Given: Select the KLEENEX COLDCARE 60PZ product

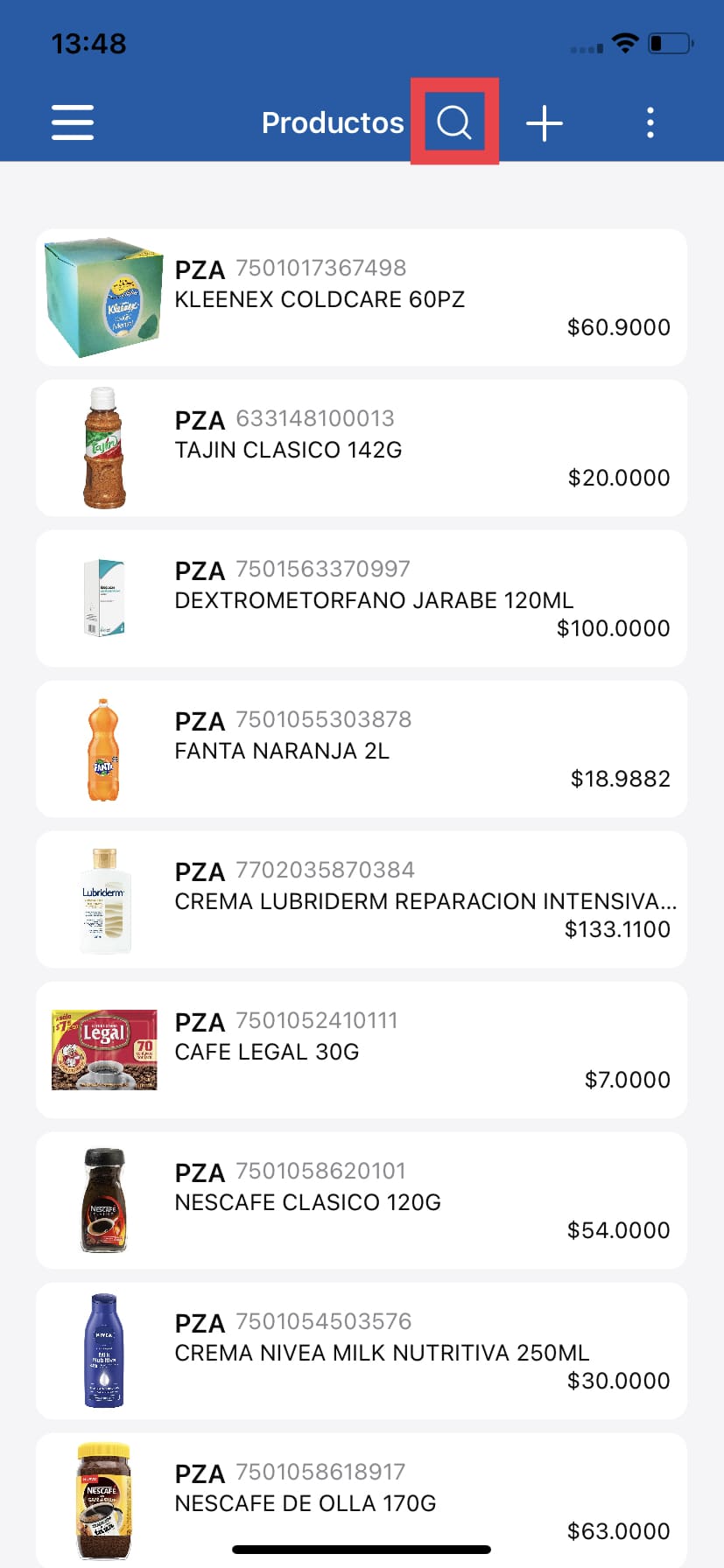Looking at the screenshot, I should (x=362, y=297).
